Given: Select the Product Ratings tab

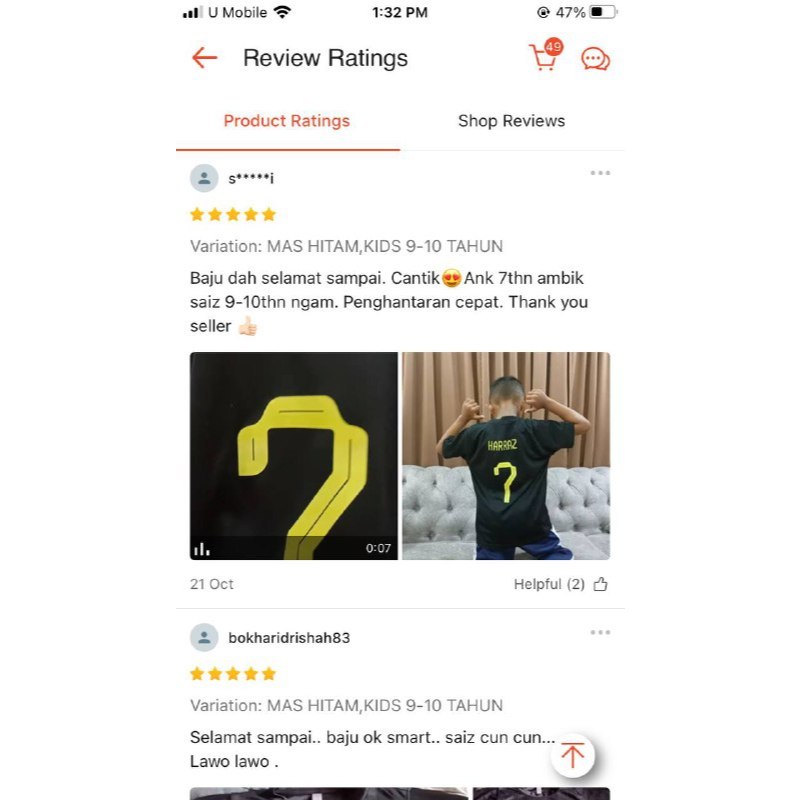Looking at the screenshot, I should tap(287, 121).
